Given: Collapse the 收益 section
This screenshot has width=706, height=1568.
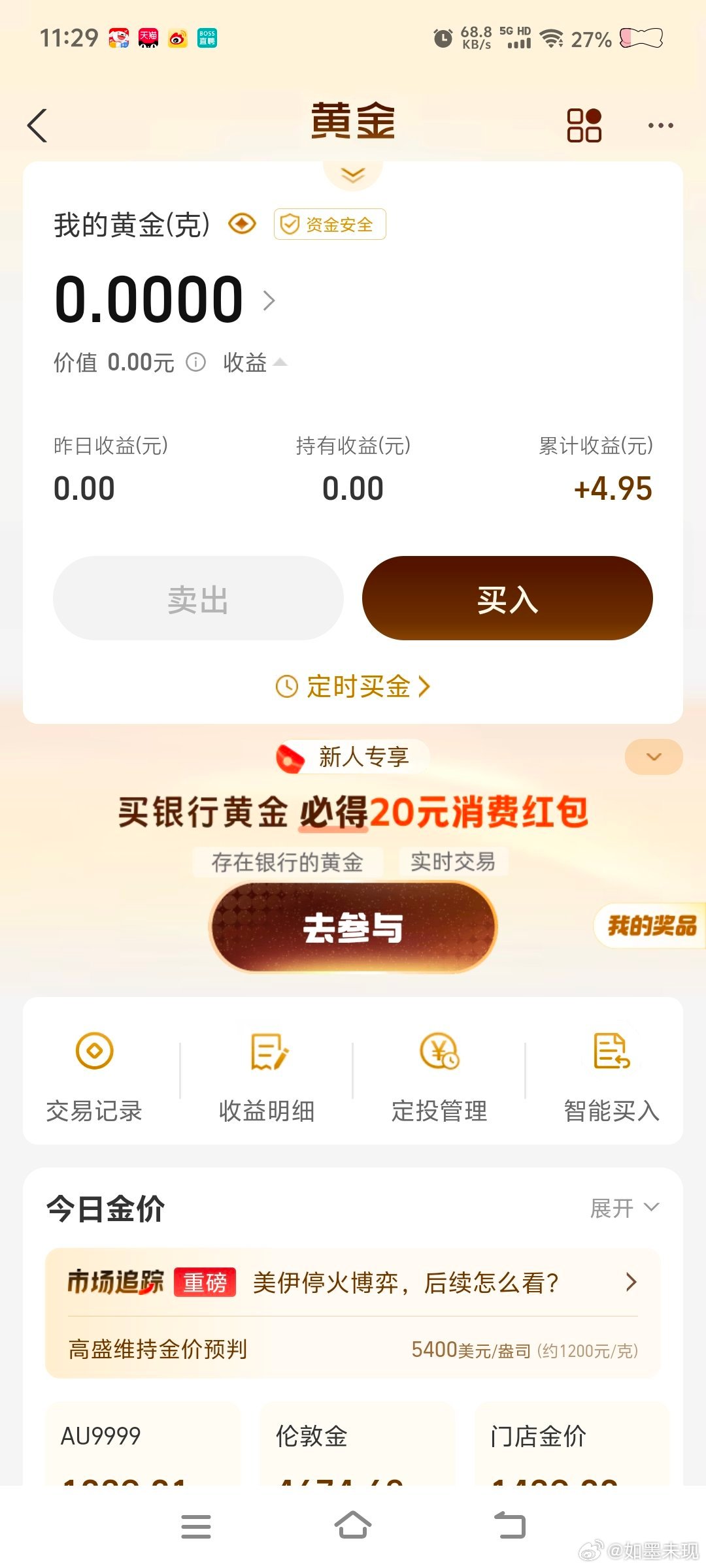Looking at the screenshot, I should (x=255, y=362).
